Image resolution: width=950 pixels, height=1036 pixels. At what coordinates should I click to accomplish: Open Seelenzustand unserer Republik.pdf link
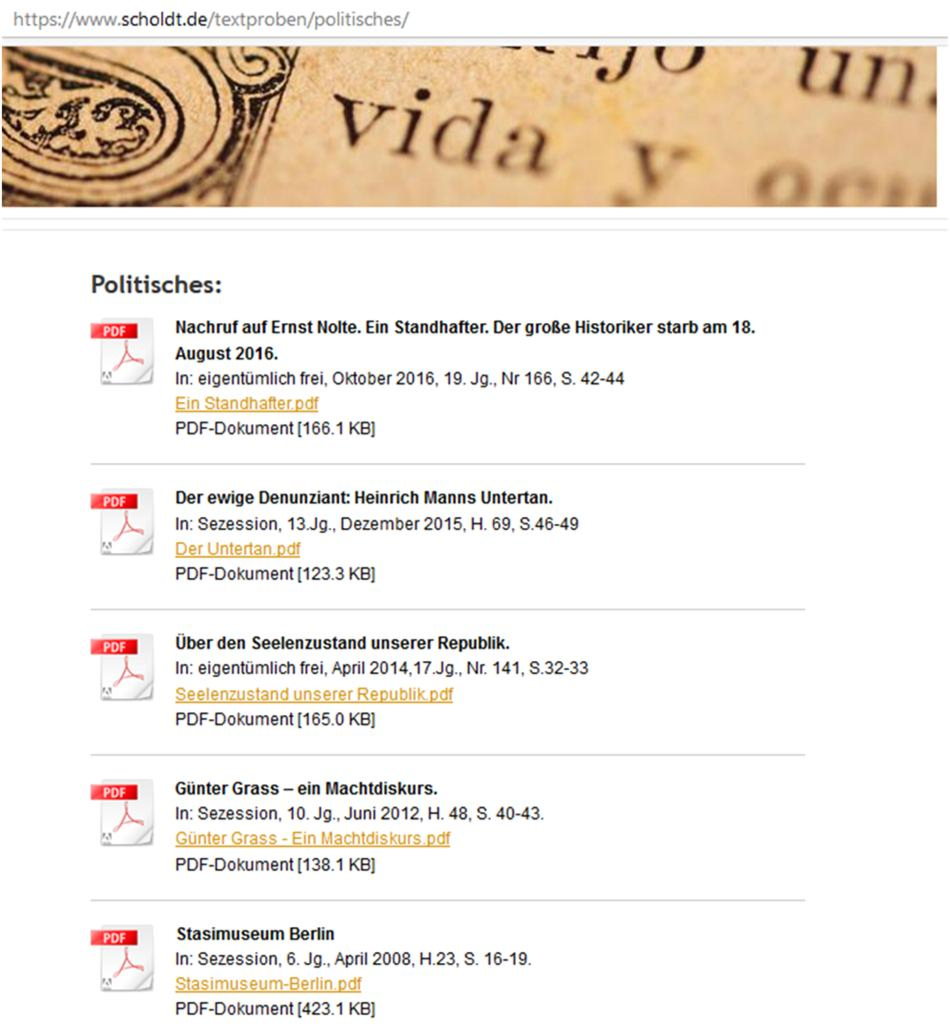314,694
